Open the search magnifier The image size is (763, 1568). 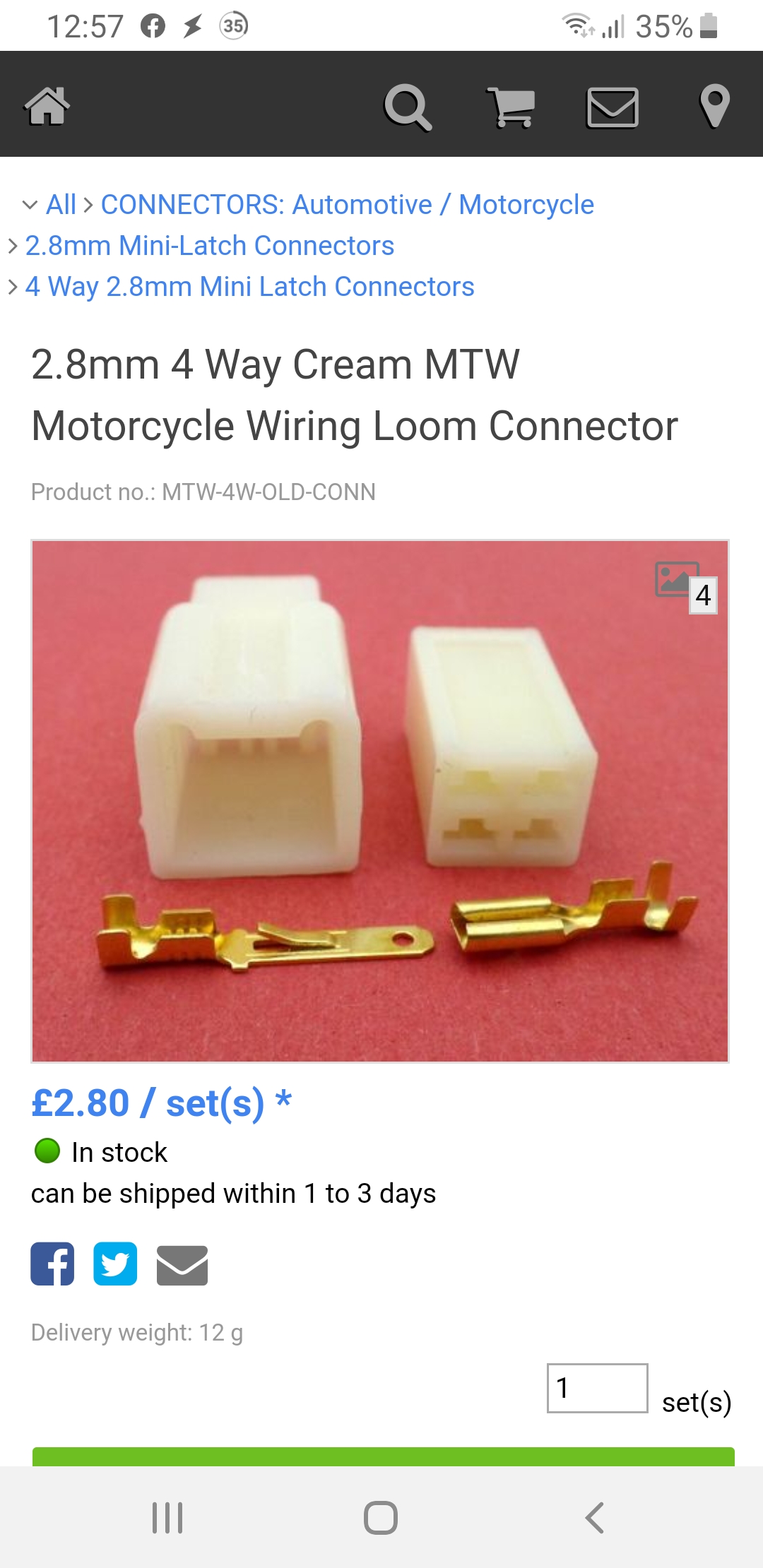pos(408,107)
